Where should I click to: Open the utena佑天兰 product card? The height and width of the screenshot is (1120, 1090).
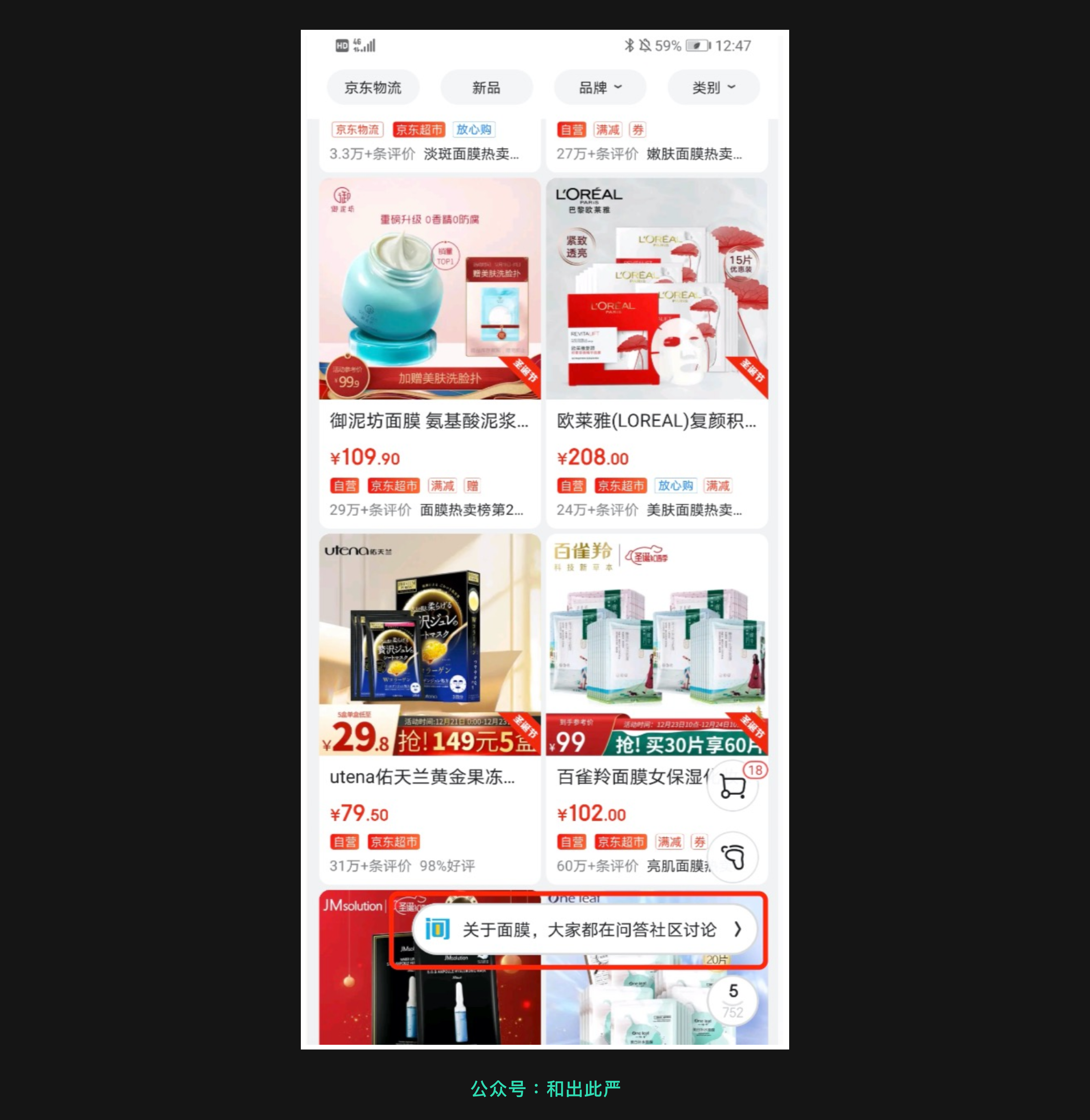click(x=429, y=709)
